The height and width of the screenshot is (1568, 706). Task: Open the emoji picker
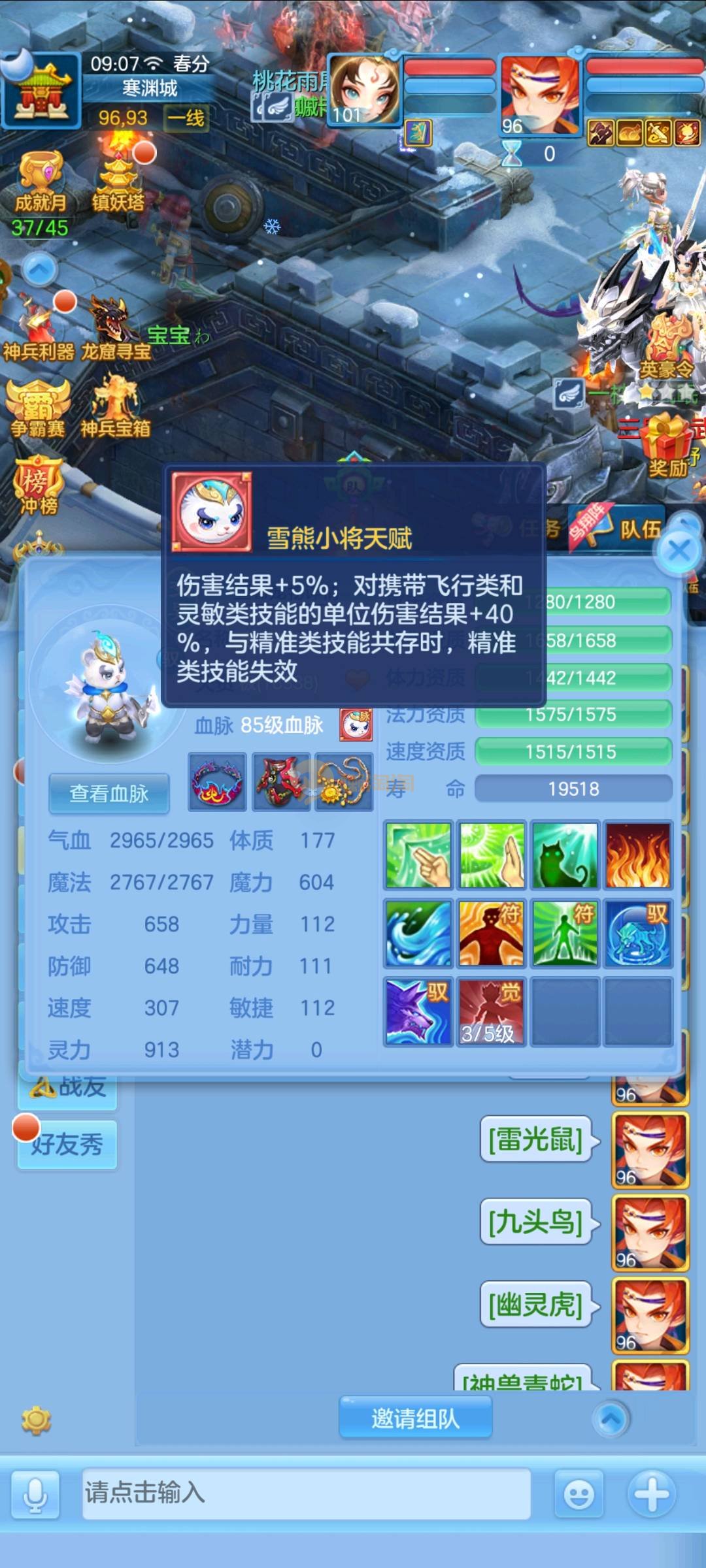[x=579, y=1494]
